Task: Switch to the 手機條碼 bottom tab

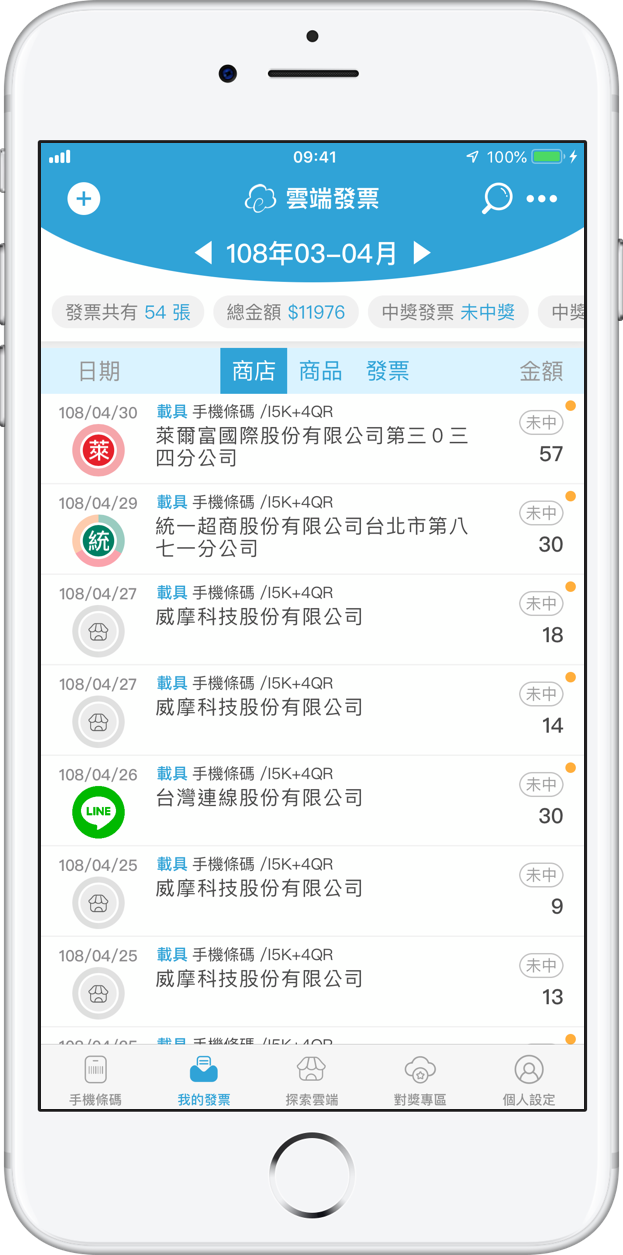Action: (x=95, y=1080)
